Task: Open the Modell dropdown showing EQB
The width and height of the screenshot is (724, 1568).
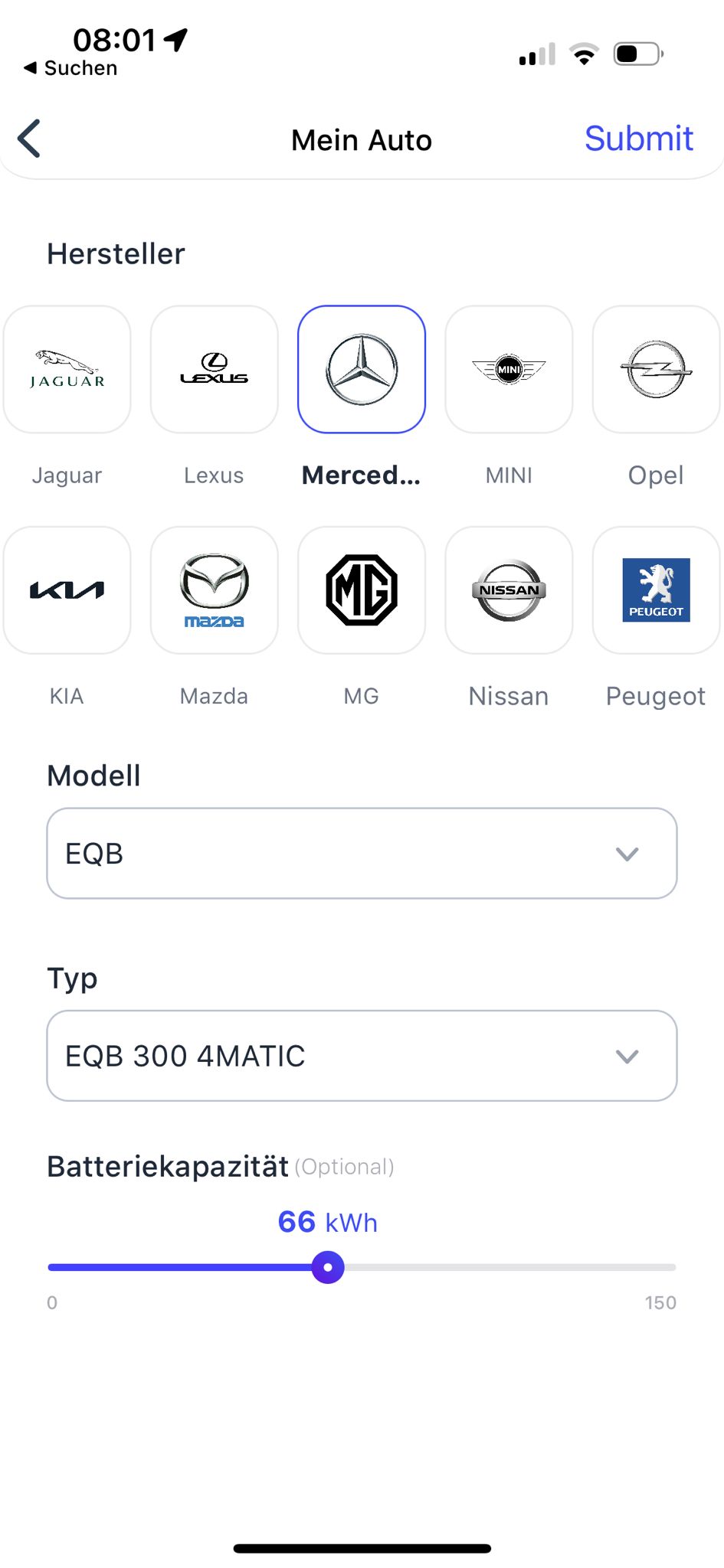Action: click(x=362, y=854)
